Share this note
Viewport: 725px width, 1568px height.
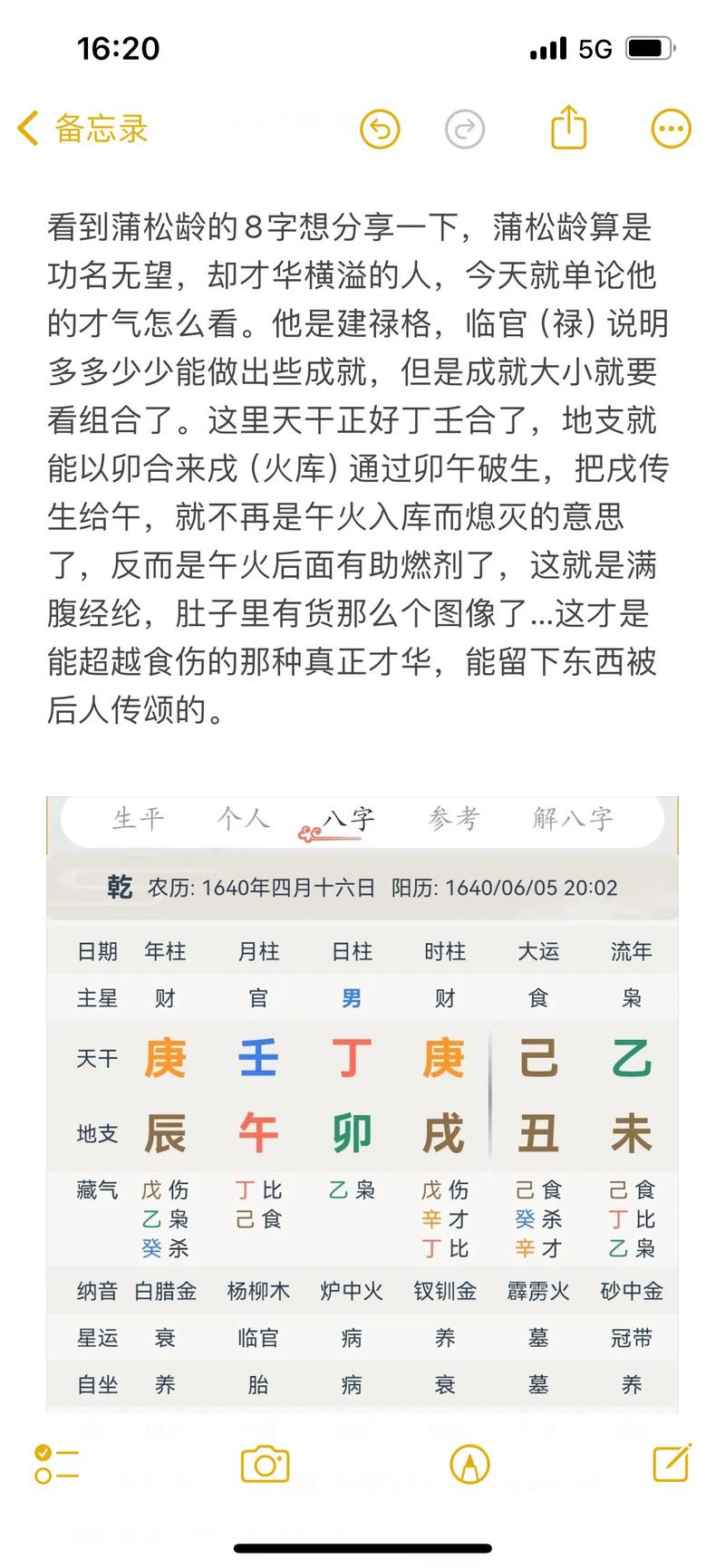click(x=569, y=127)
